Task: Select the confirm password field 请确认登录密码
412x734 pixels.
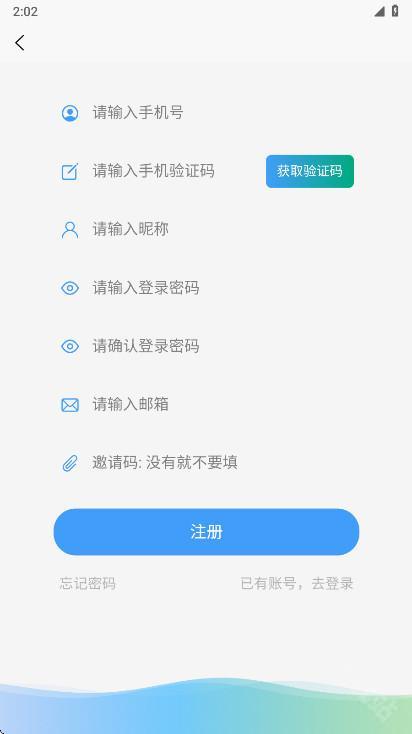Action: pos(222,346)
